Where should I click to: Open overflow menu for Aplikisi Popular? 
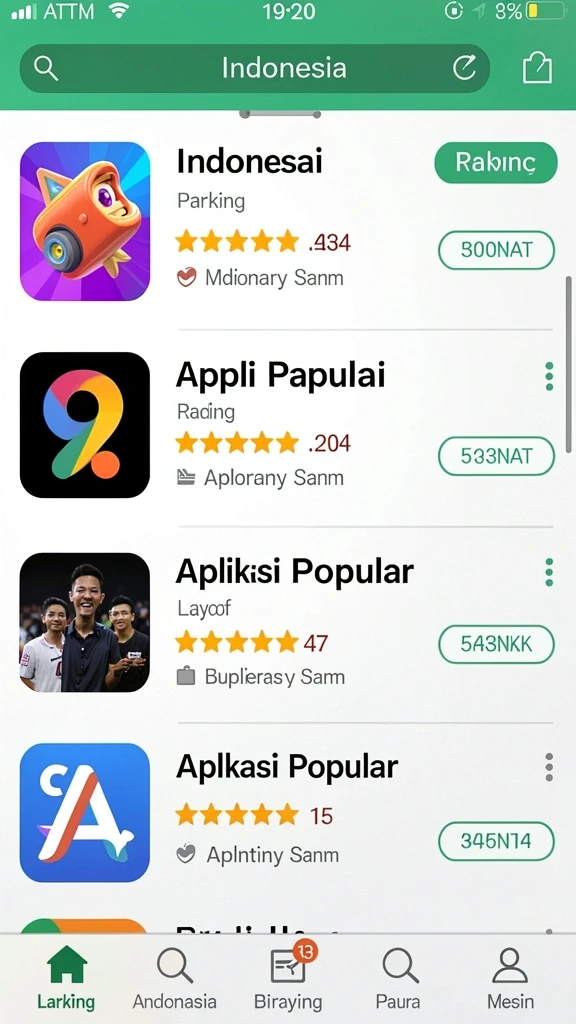[x=549, y=573]
